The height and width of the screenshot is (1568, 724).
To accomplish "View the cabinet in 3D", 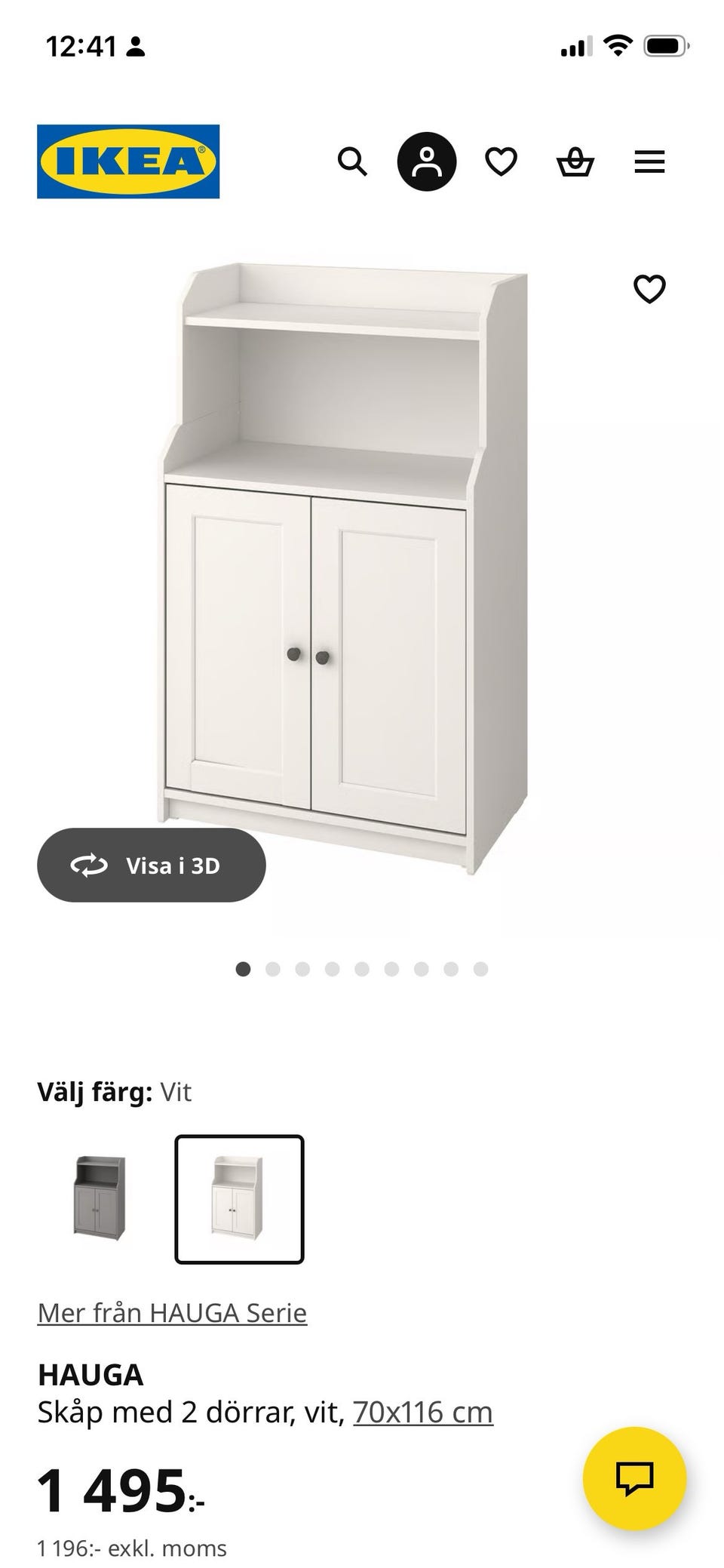I will [151, 865].
